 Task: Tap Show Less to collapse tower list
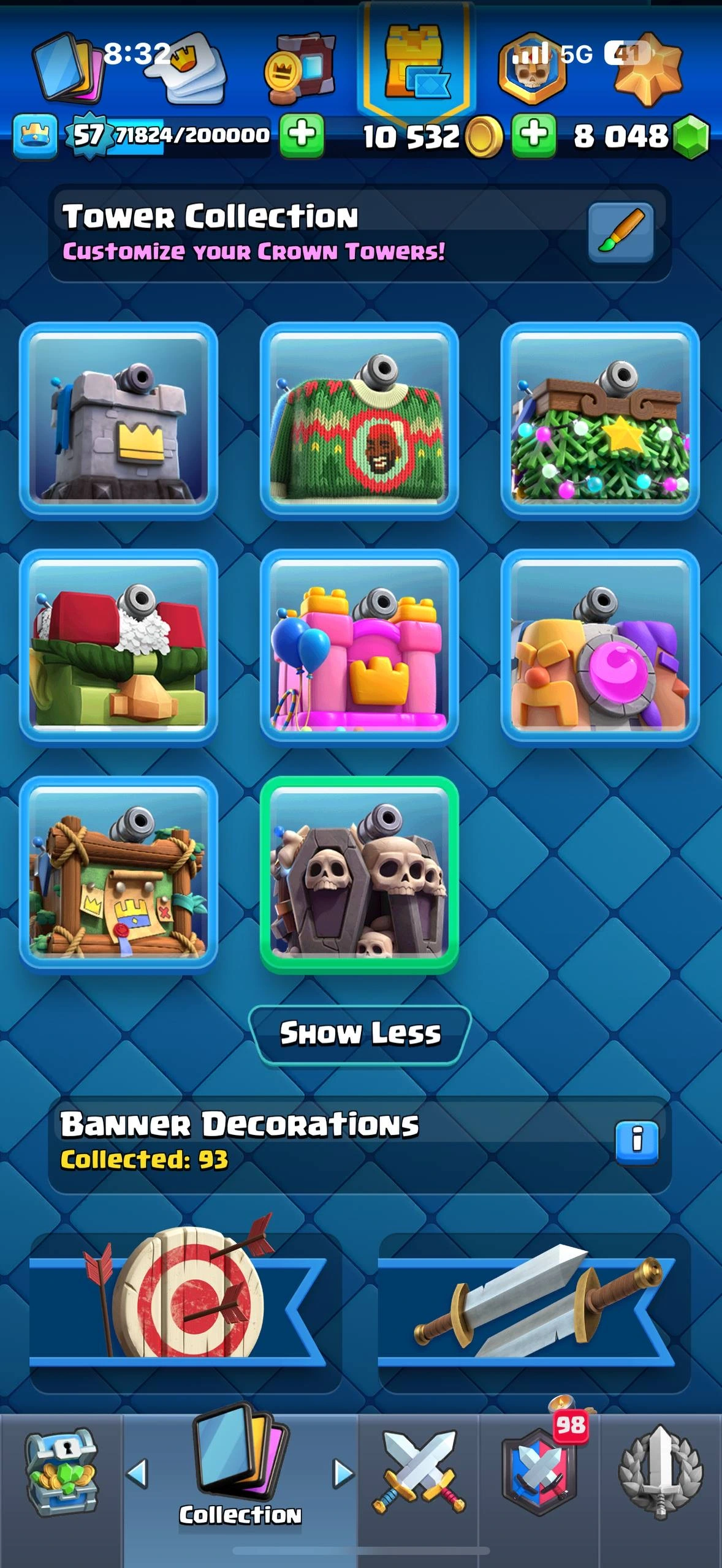[360, 1033]
